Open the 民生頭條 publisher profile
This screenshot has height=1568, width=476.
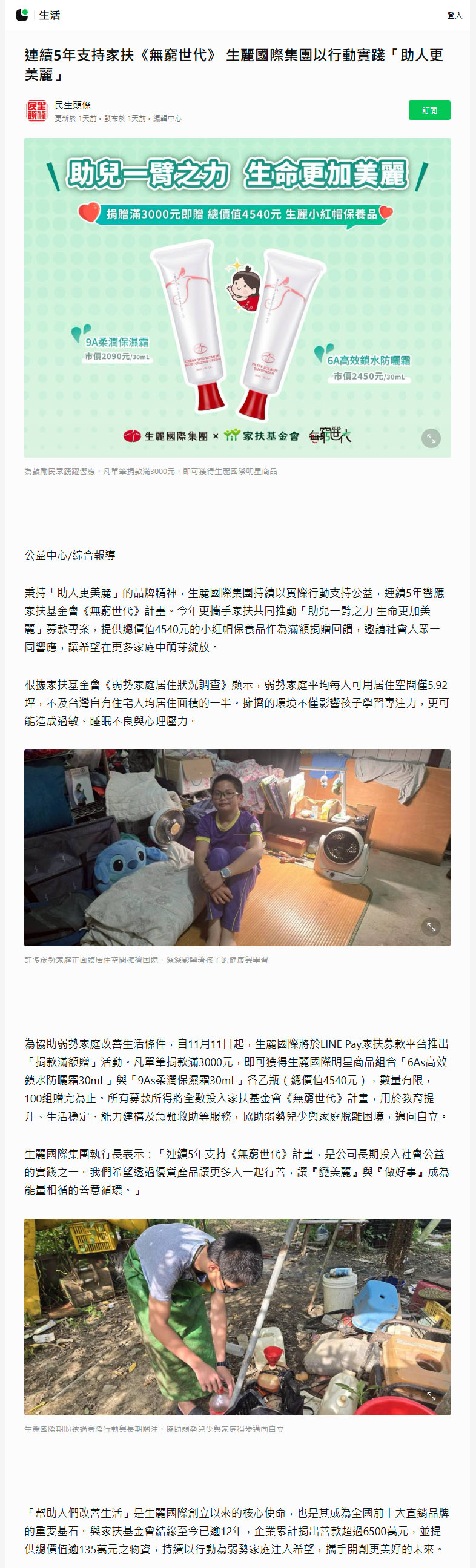tap(73, 105)
